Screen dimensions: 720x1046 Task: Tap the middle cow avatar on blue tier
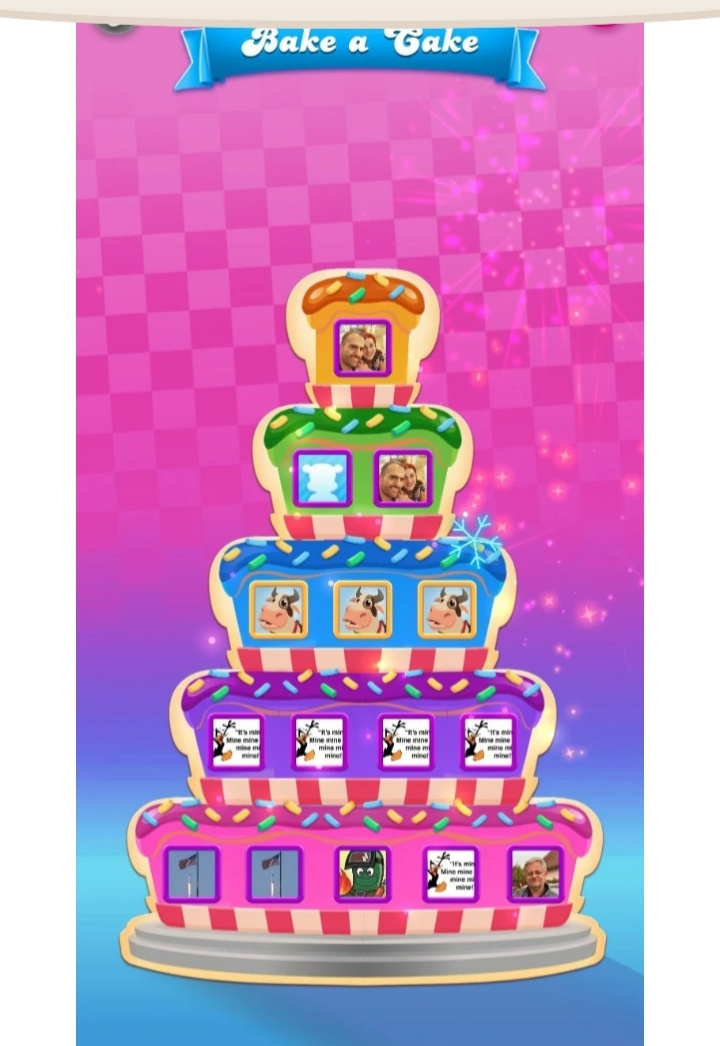pyautogui.click(x=362, y=609)
